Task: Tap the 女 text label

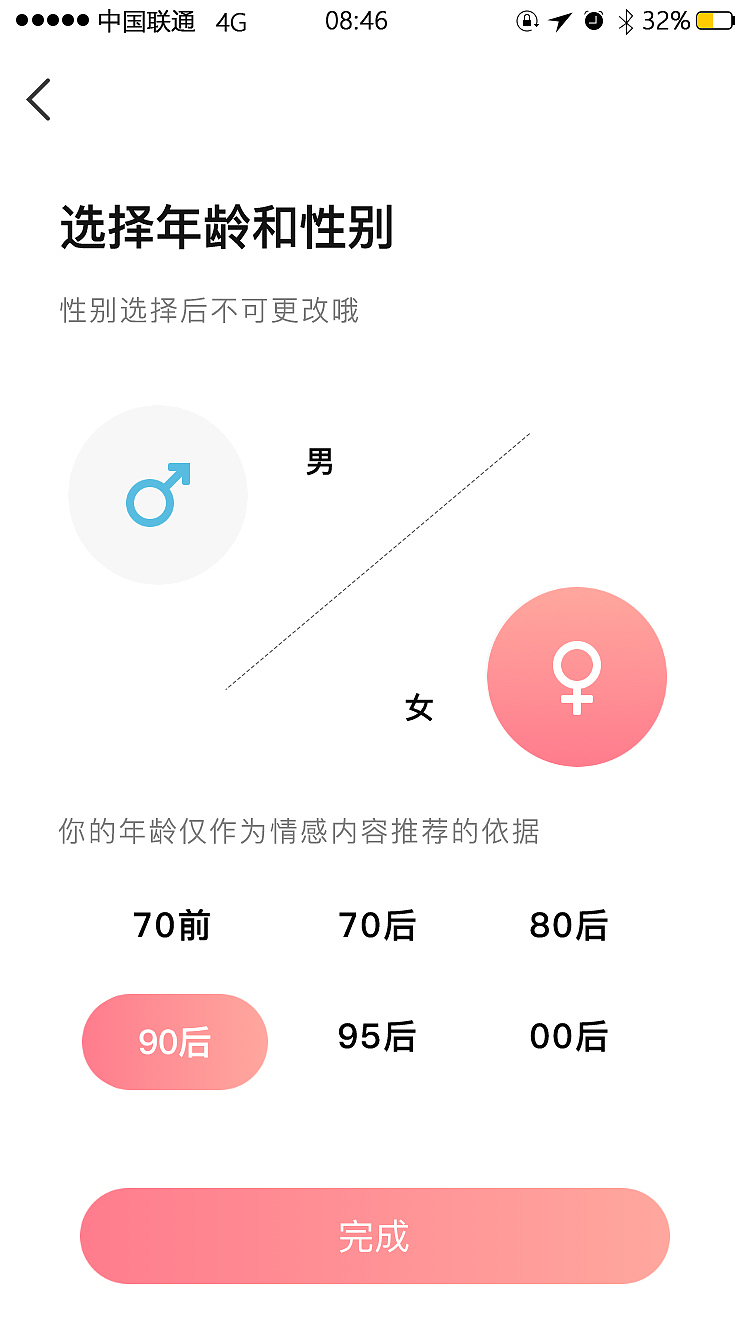Action: [418, 708]
